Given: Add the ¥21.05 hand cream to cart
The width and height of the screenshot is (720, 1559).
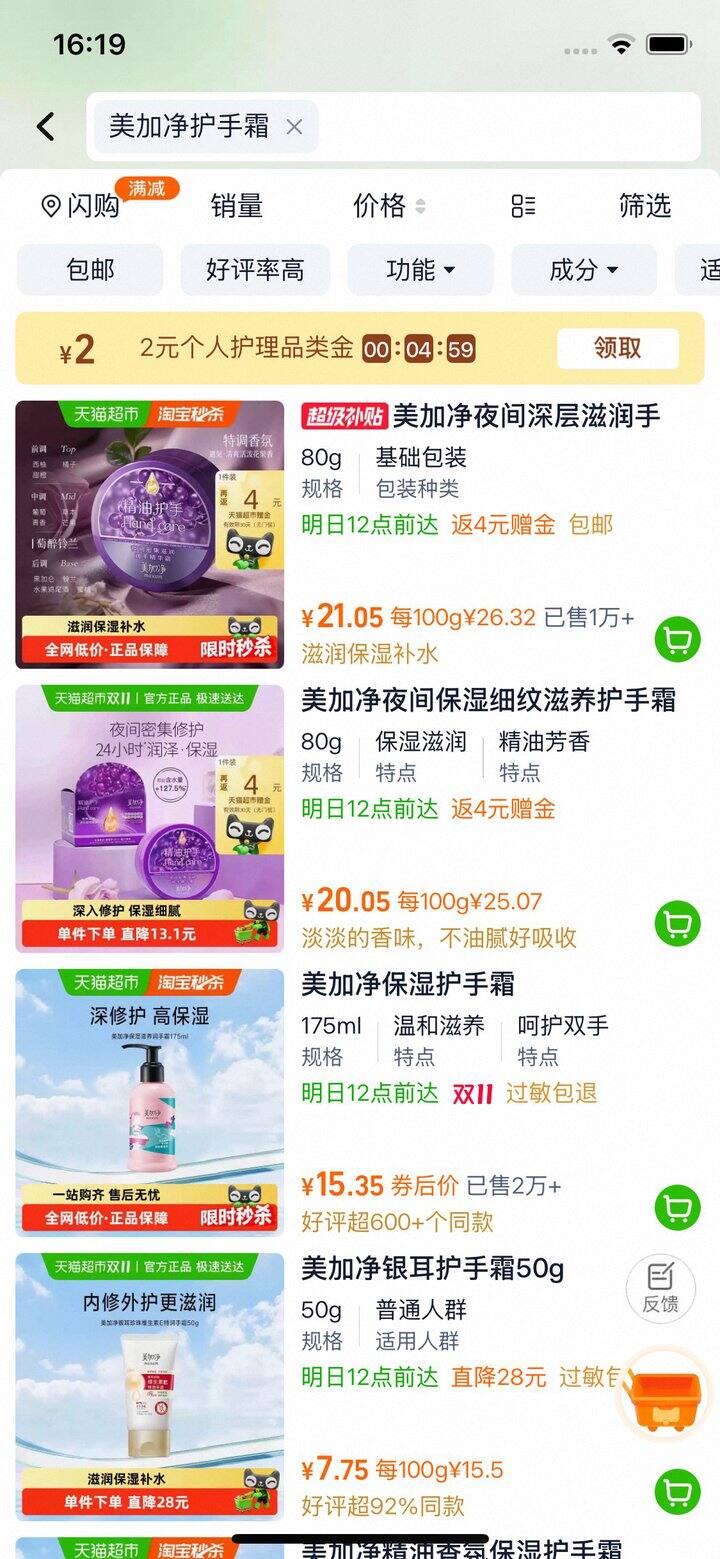Looking at the screenshot, I should (677, 639).
